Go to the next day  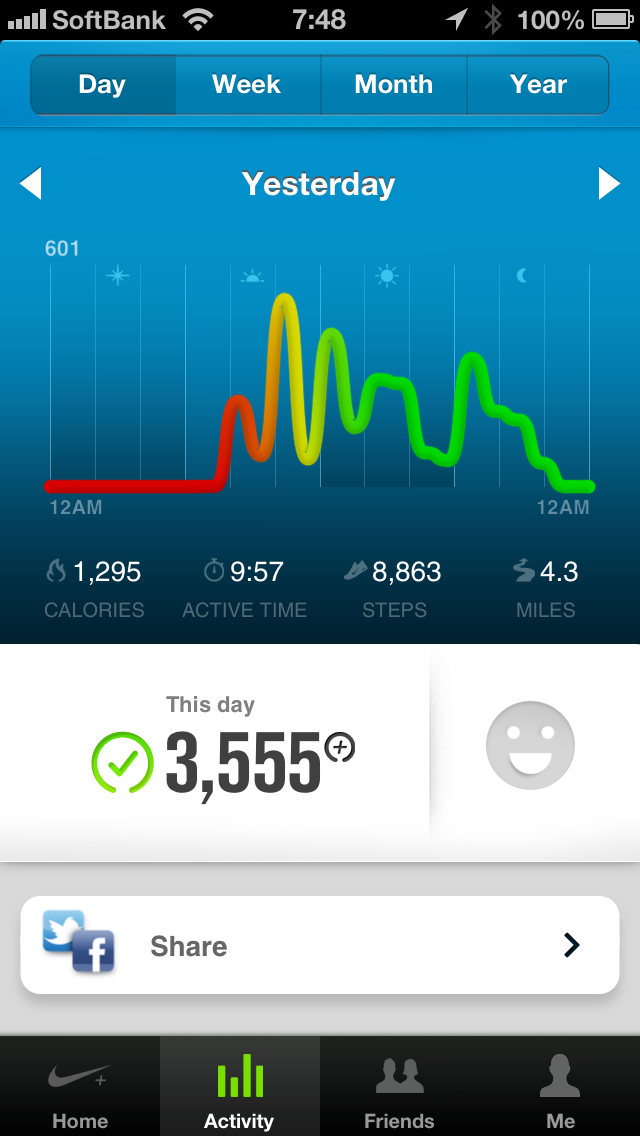pyautogui.click(x=609, y=184)
